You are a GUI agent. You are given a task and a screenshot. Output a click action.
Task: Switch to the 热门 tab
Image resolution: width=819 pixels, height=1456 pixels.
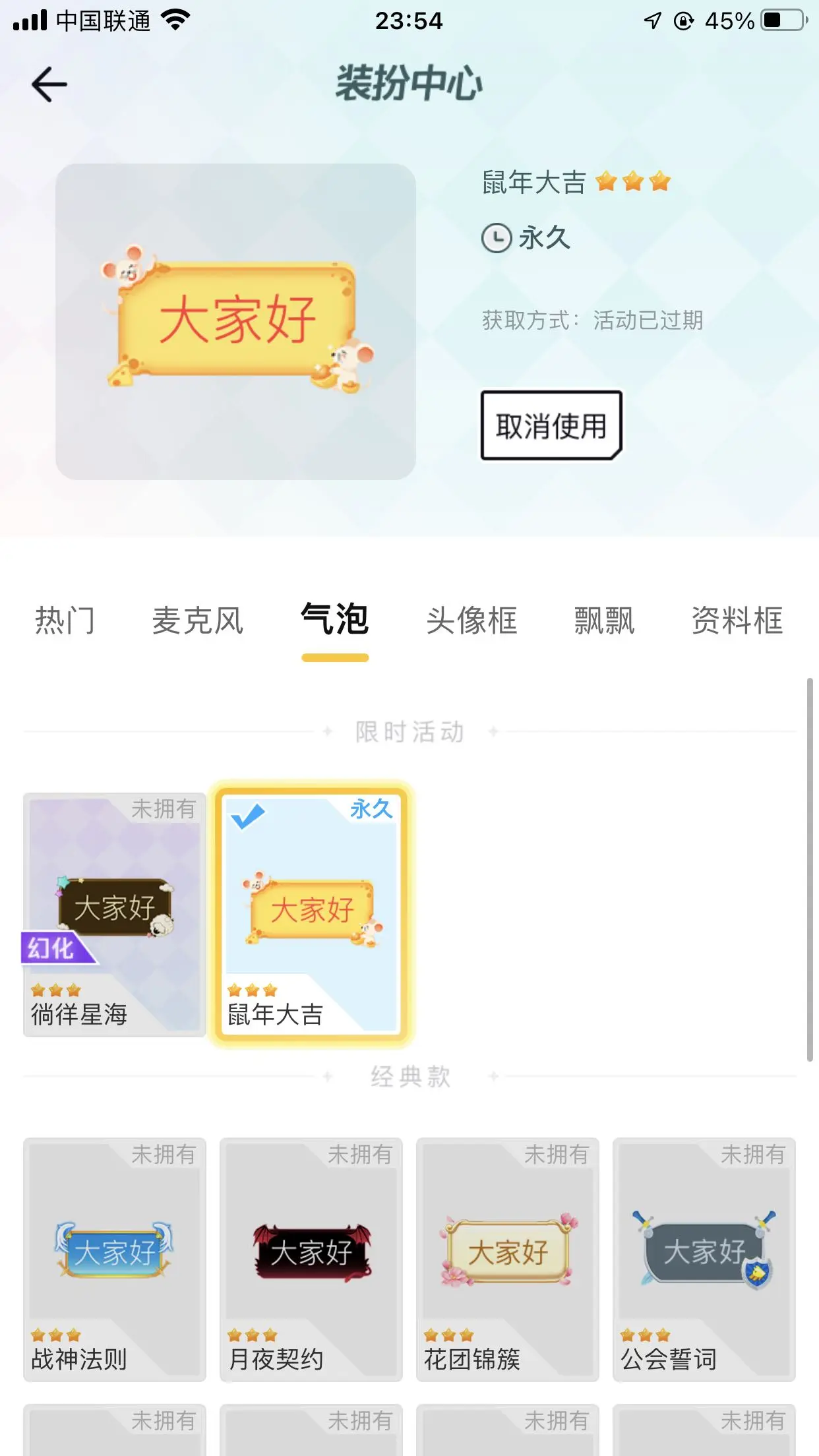tap(65, 621)
